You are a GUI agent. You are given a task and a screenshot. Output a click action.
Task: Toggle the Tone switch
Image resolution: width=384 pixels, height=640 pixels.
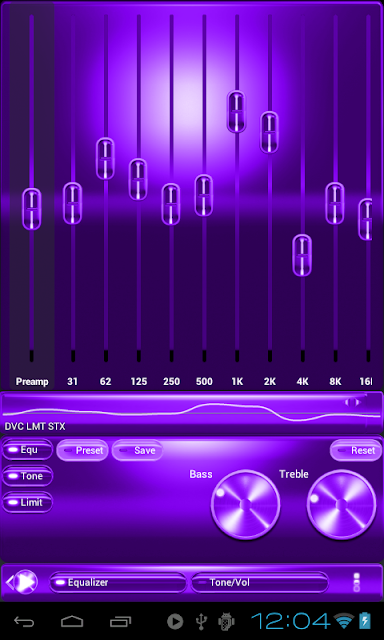pyautogui.click(x=27, y=476)
